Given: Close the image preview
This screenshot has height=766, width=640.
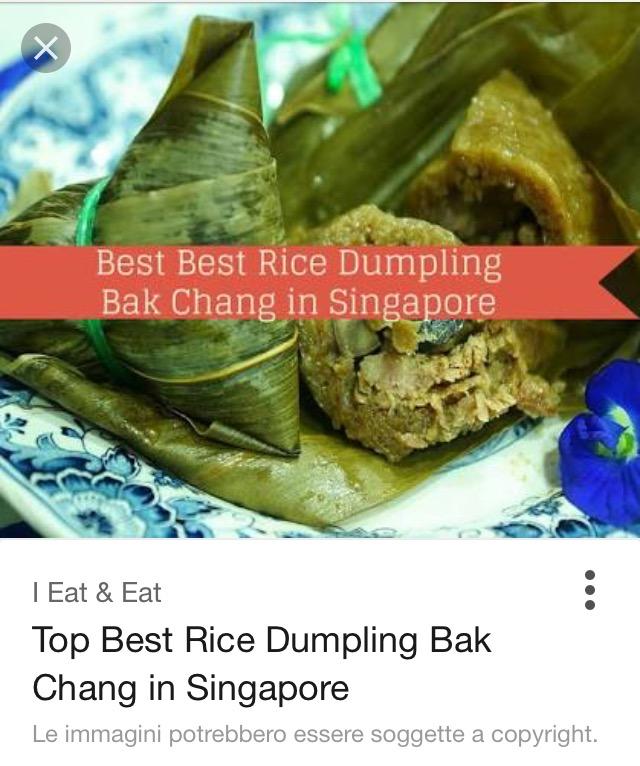Looking at the screenshot, I should (45, 49).
